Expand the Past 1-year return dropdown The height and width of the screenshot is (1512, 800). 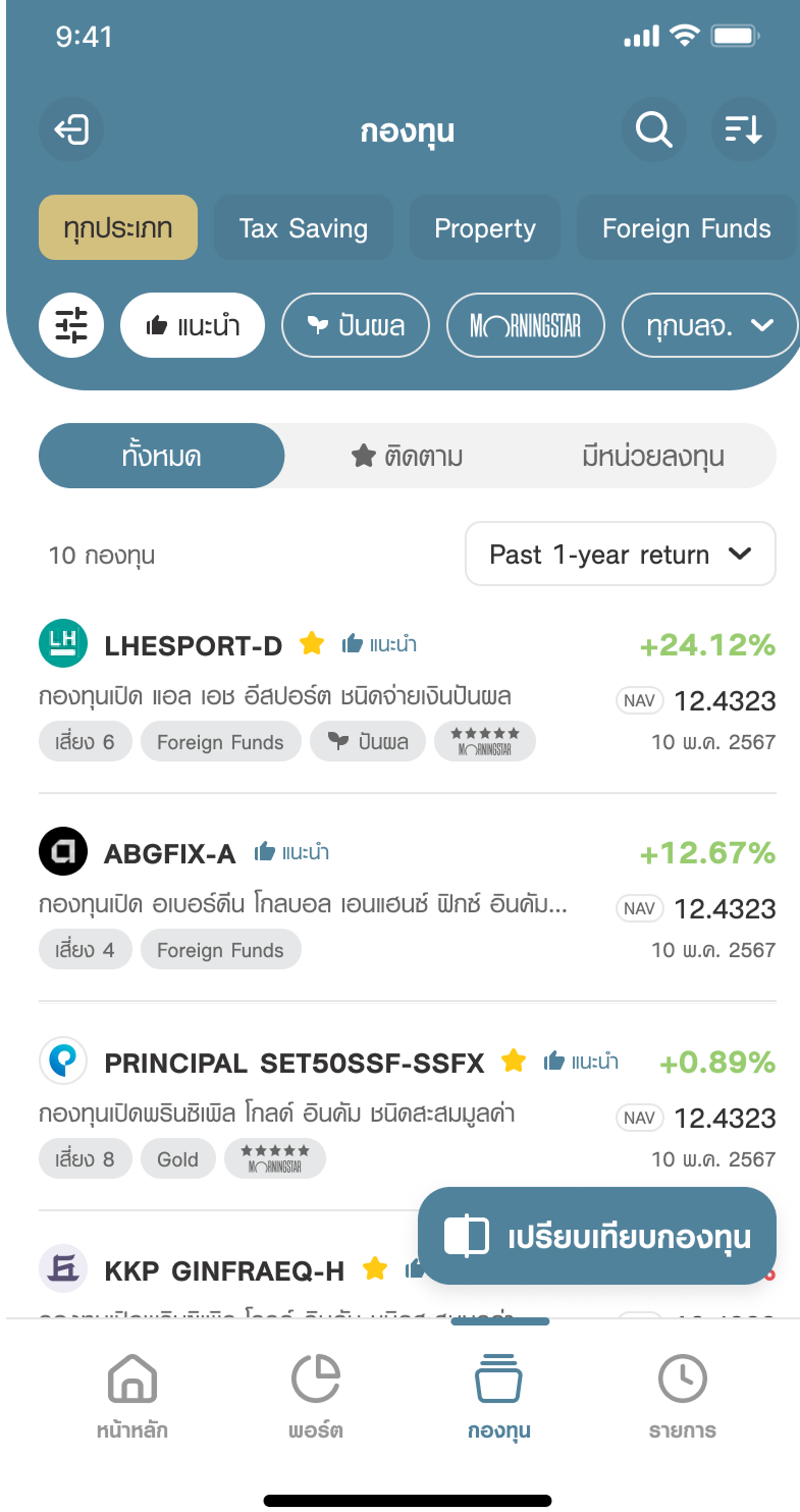pos(621,554)
